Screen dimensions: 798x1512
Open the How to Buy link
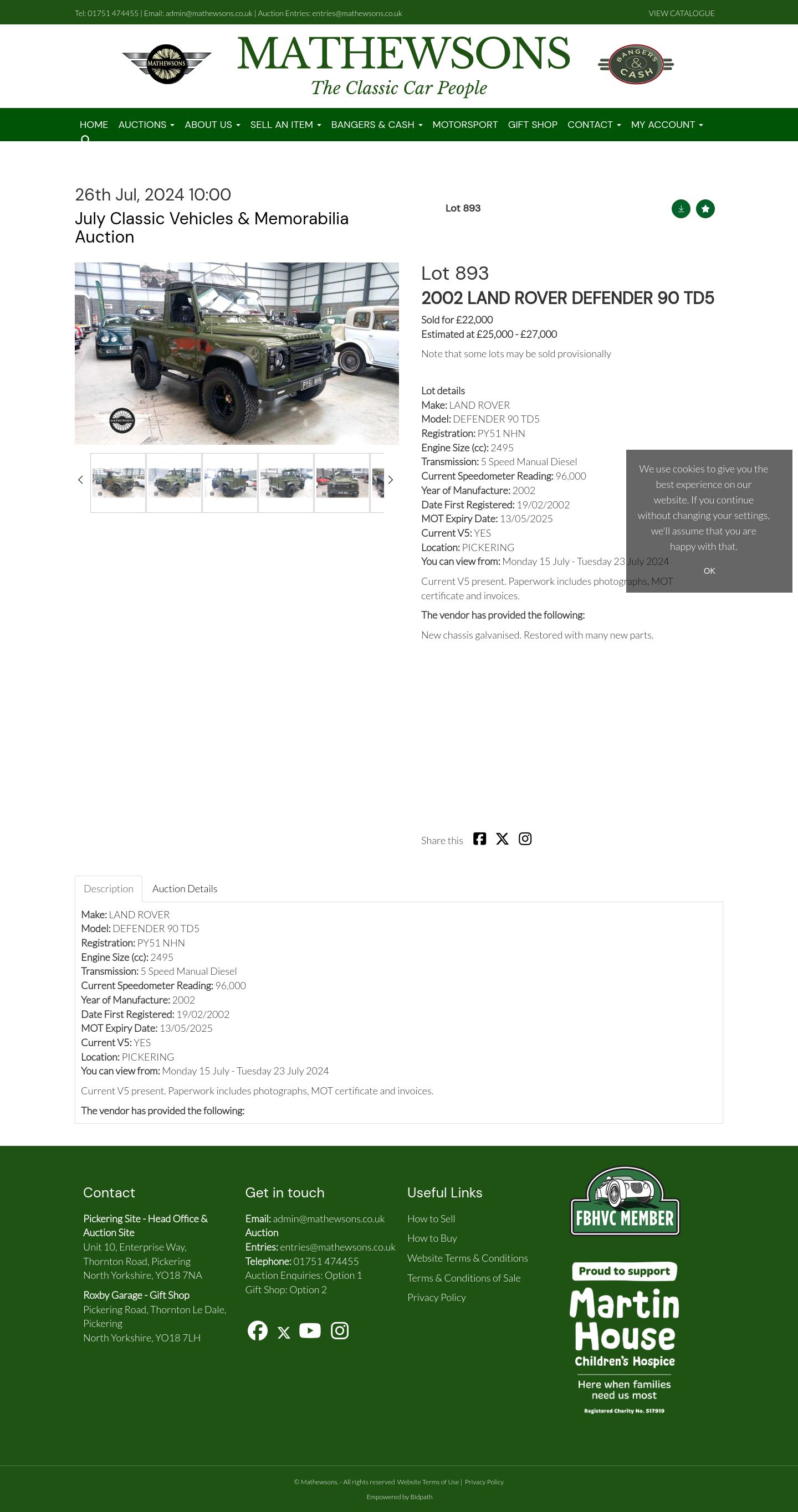click(432, 1238)
